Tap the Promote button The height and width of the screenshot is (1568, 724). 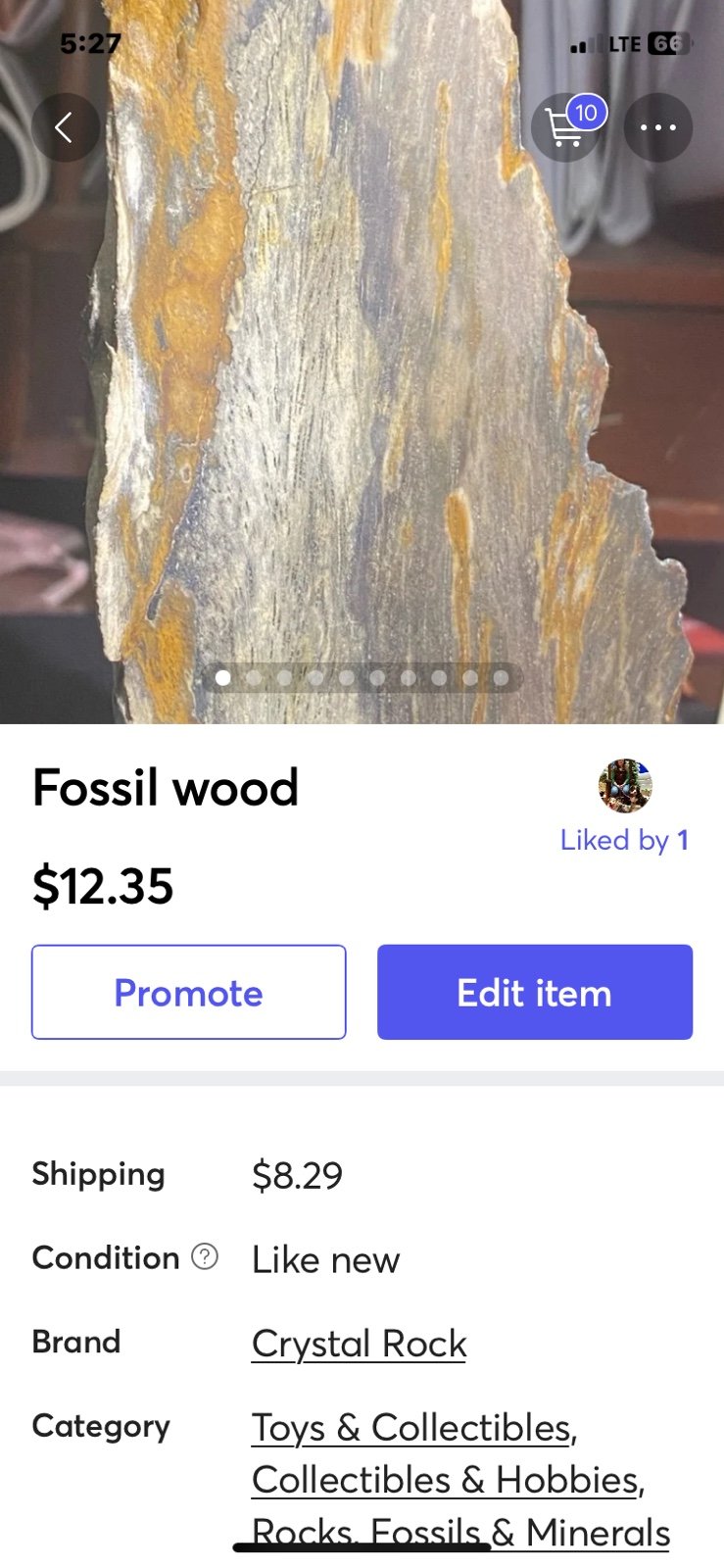(x=188, y=992)
